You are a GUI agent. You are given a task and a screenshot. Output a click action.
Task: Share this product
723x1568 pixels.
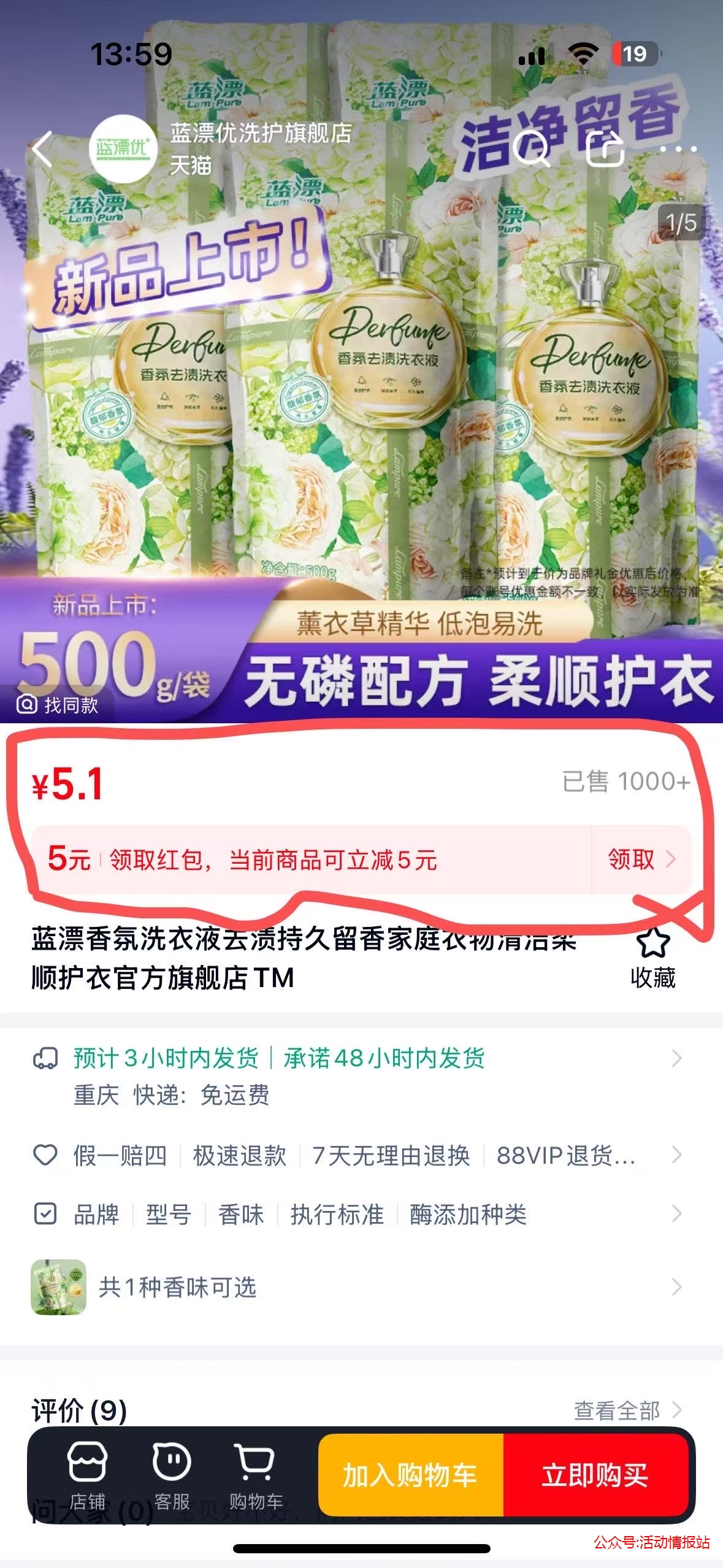[x=605, y=148]
